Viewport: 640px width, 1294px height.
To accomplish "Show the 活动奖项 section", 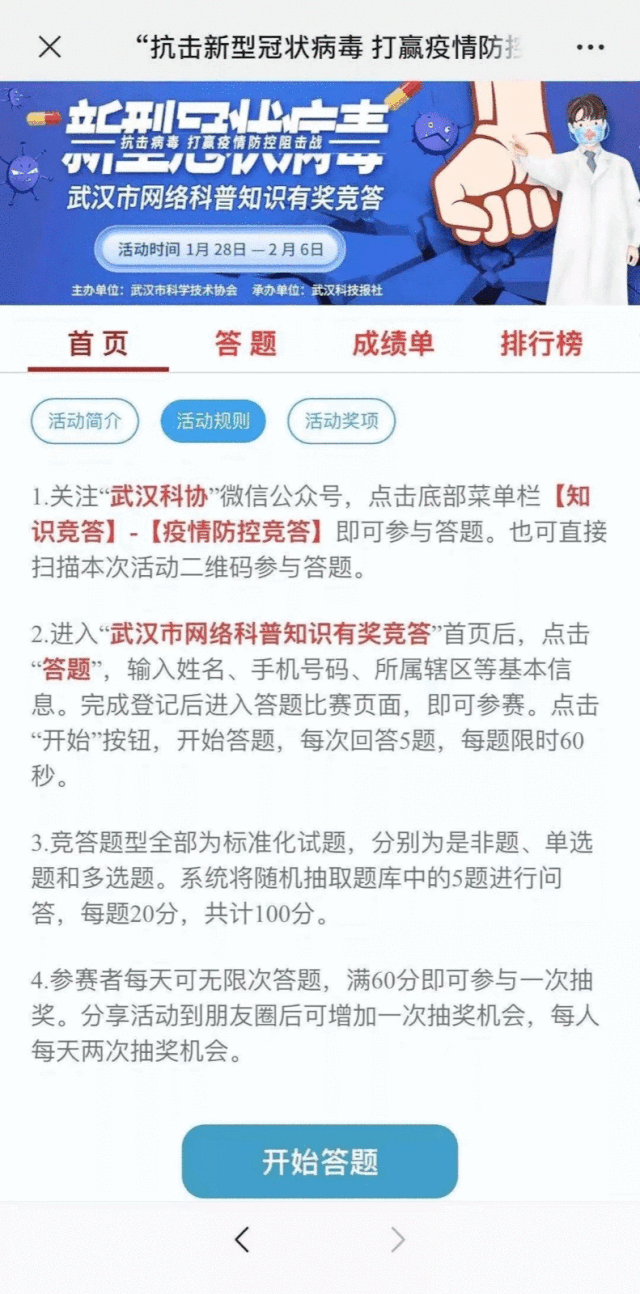I will pyautogui.click(x=341, y=421).
